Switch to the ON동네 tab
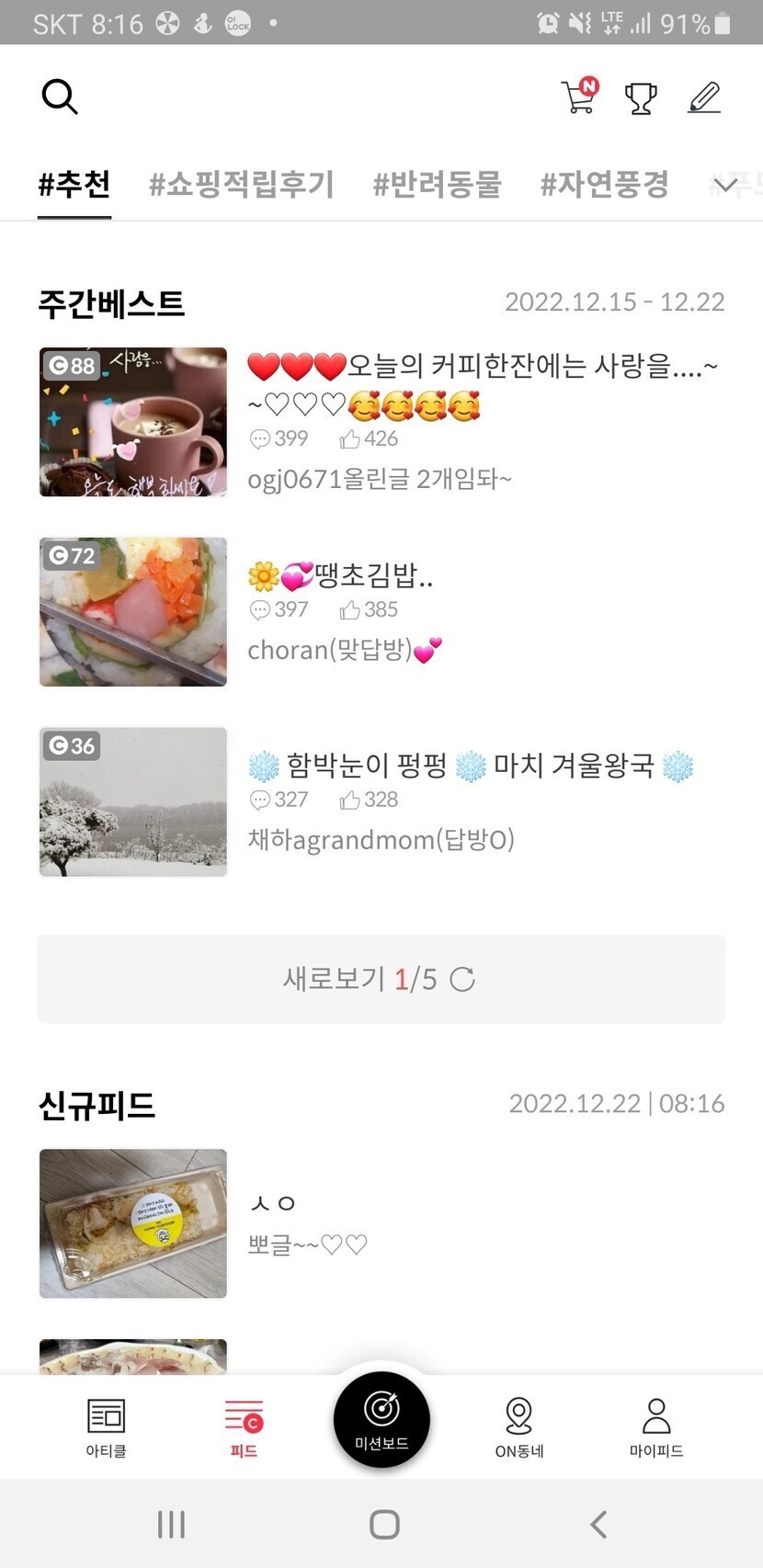 pos(519,1427)
